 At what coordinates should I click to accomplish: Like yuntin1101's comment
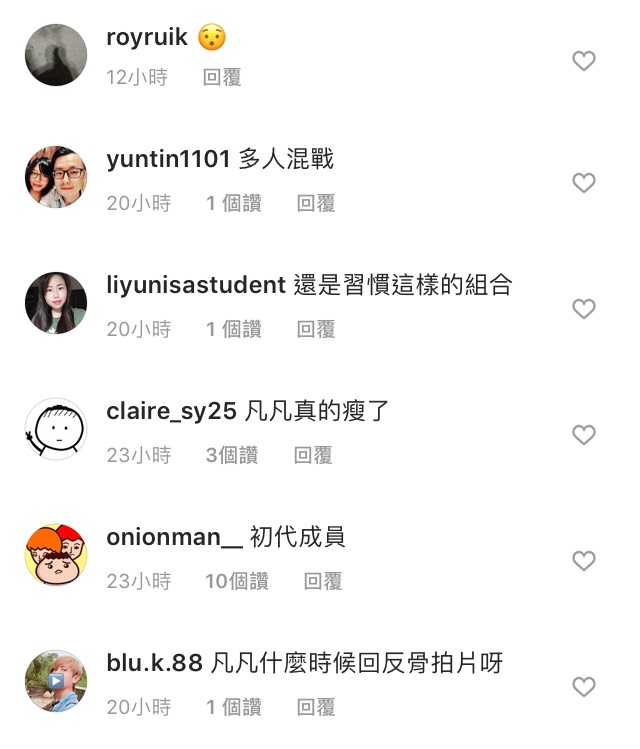point(584,183)
